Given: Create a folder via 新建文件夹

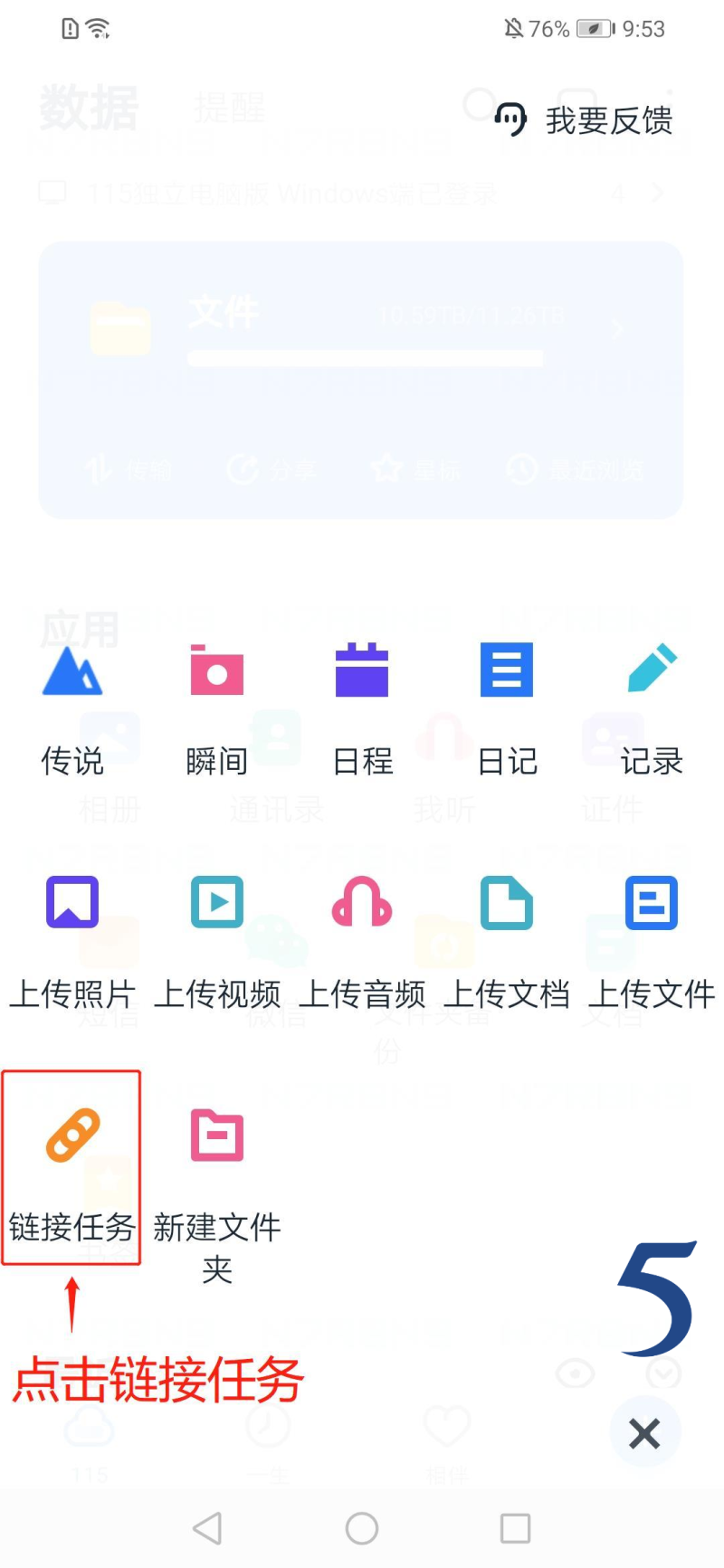Looking at the screenshot, I should (x=216, y=1136).
